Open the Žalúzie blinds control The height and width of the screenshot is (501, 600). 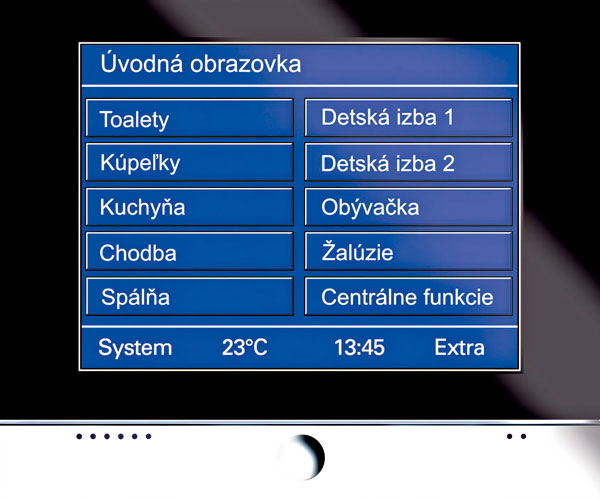pyautogui.click(x=408, y=252)
